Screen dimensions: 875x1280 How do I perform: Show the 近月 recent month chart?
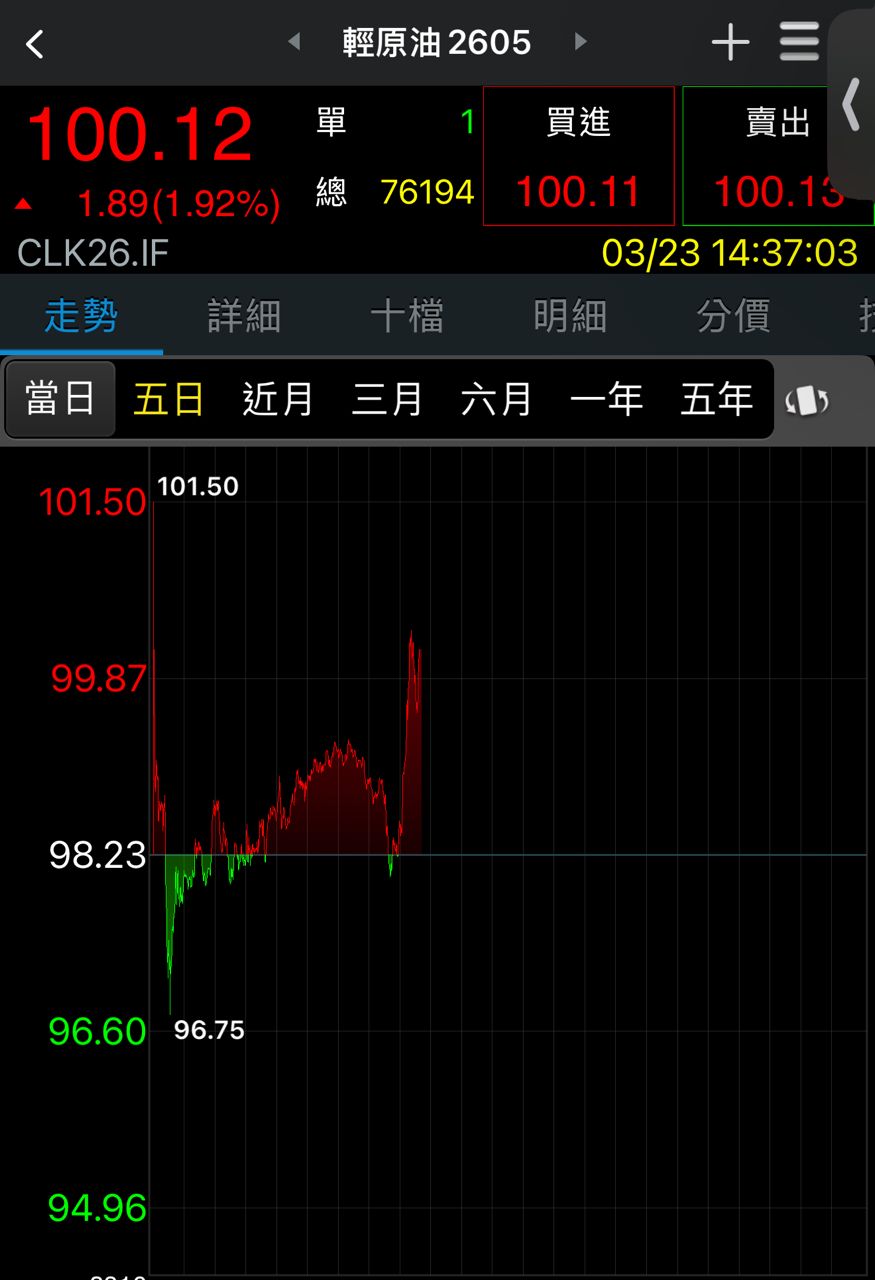click(278, 399)
